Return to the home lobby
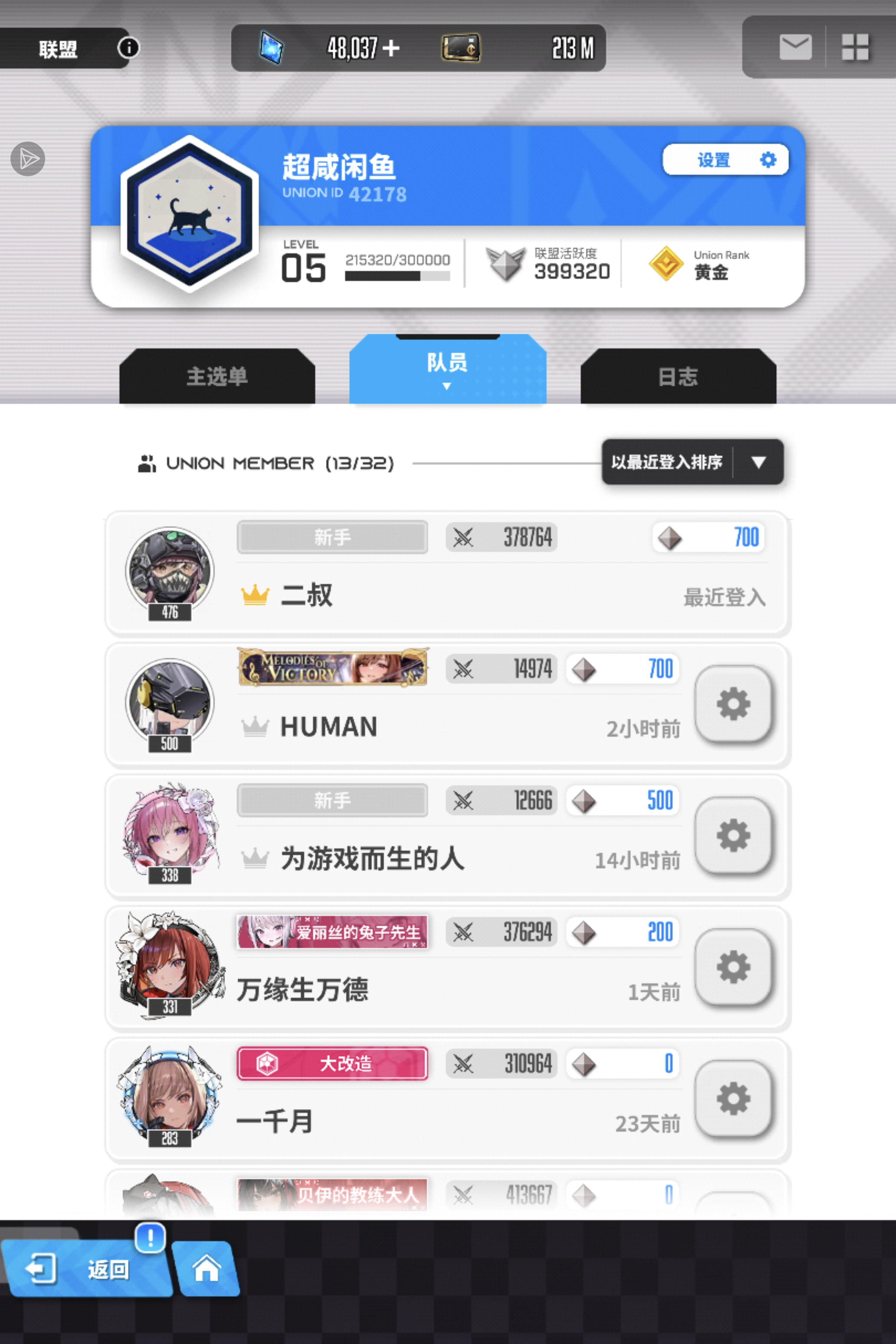The image size is (896, 1344). coord(206,1269)
